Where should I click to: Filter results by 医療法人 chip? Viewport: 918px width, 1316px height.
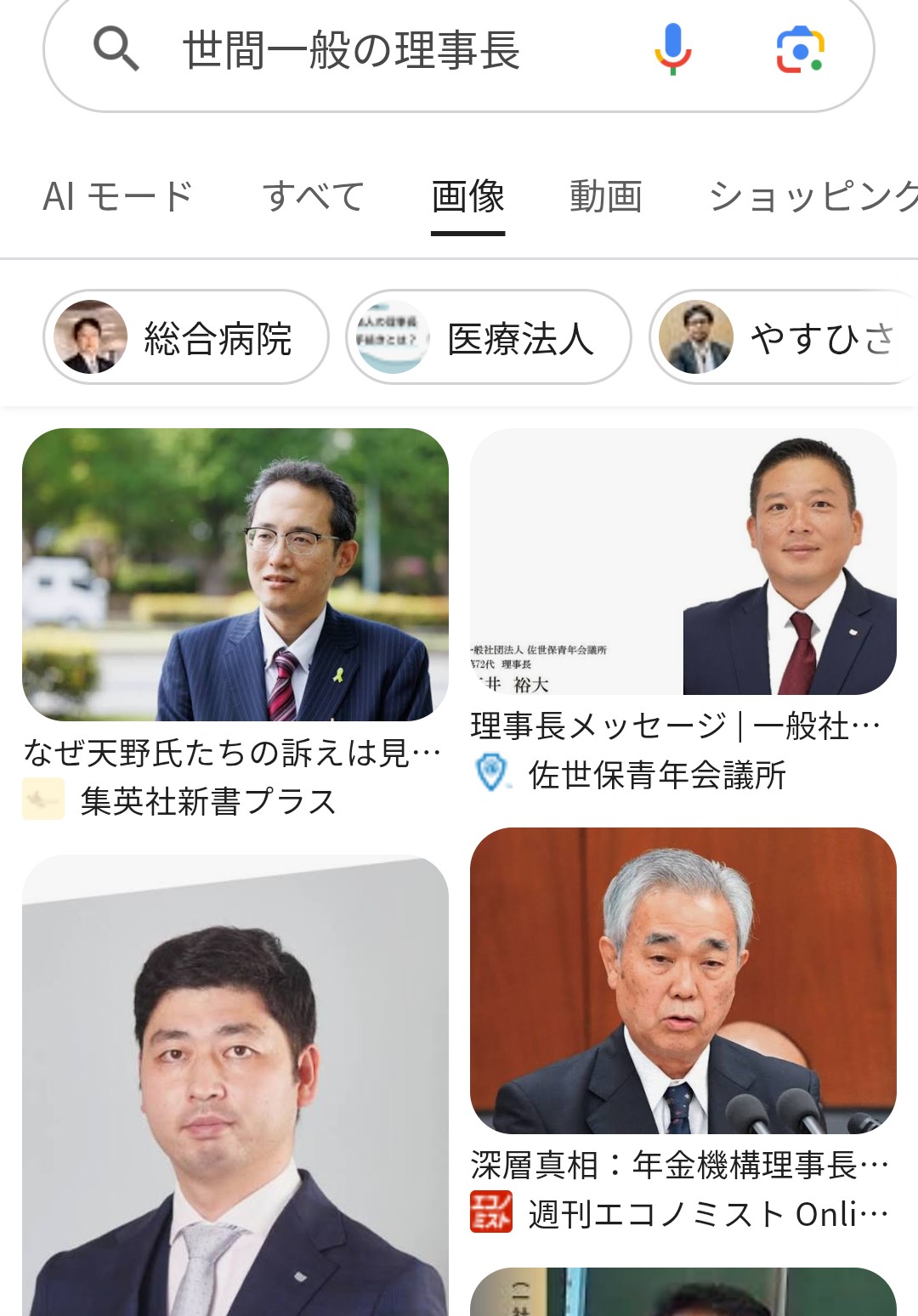pos(489,337)
